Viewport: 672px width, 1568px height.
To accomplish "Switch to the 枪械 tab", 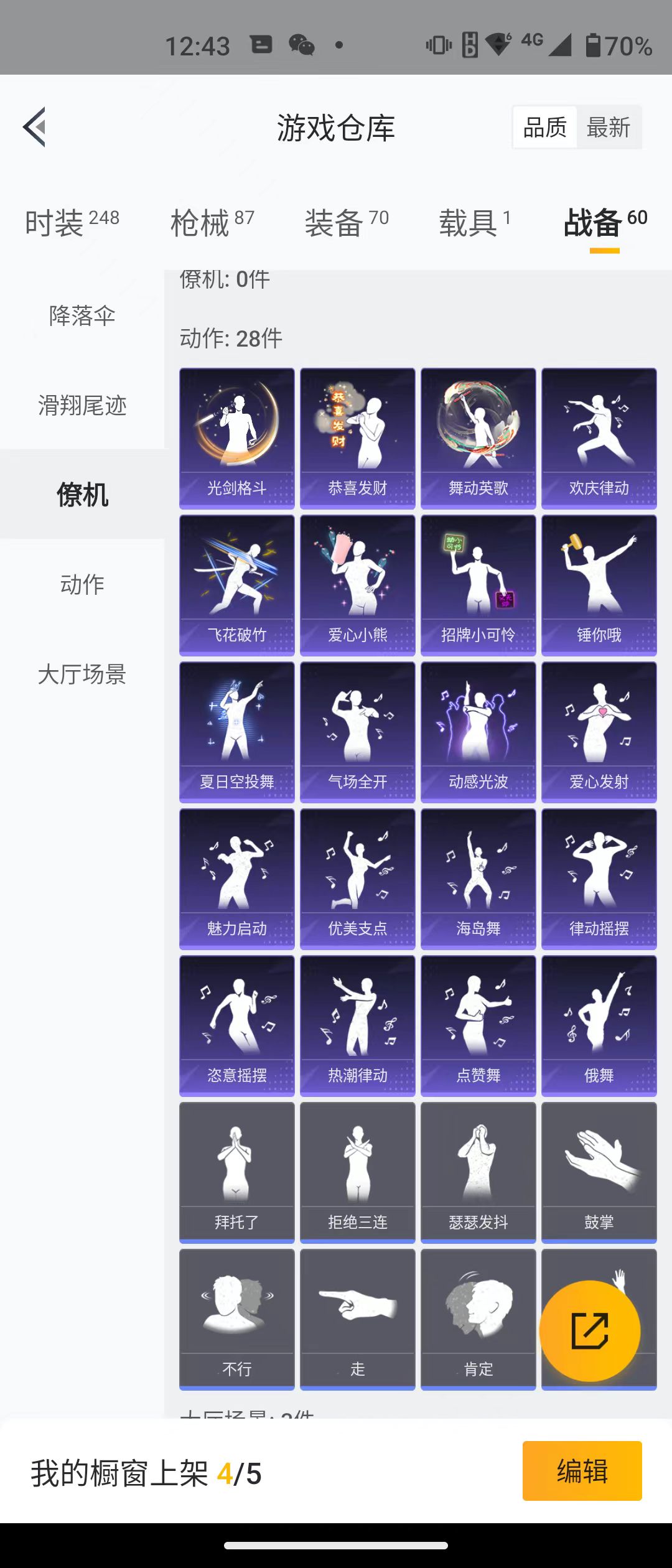I will [212, 223].
